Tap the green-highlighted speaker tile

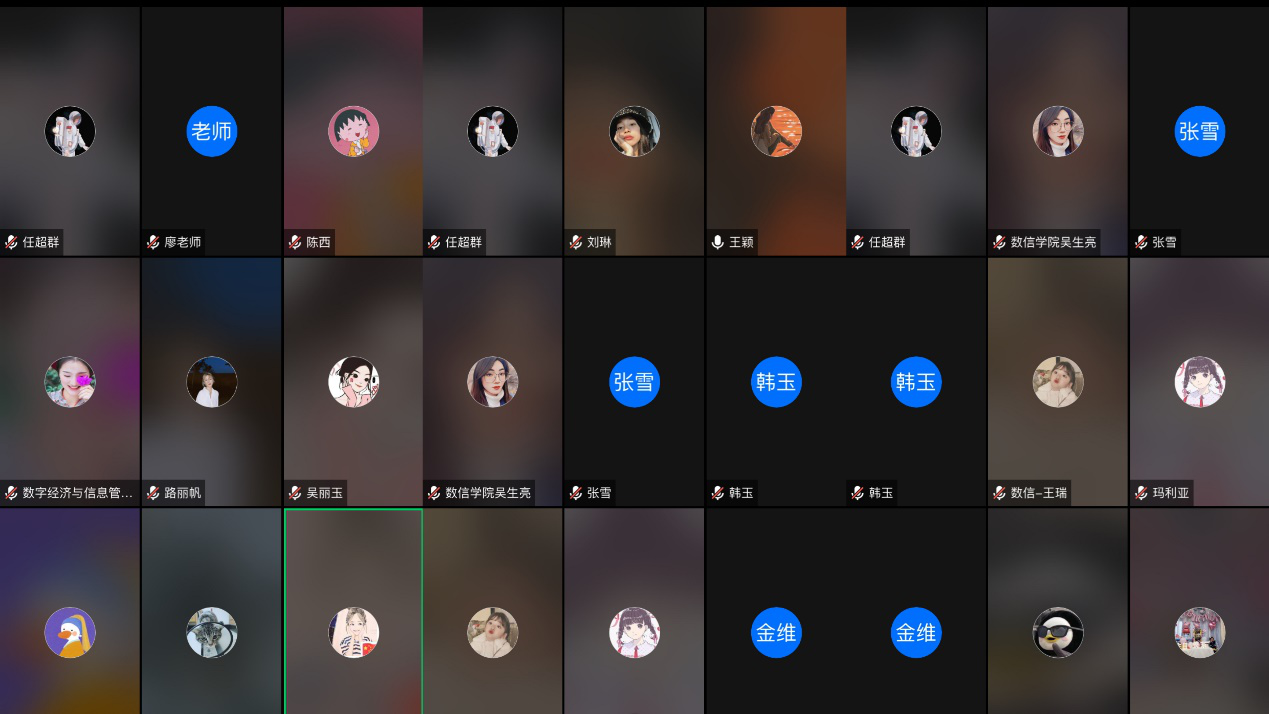tap(353, 632)
